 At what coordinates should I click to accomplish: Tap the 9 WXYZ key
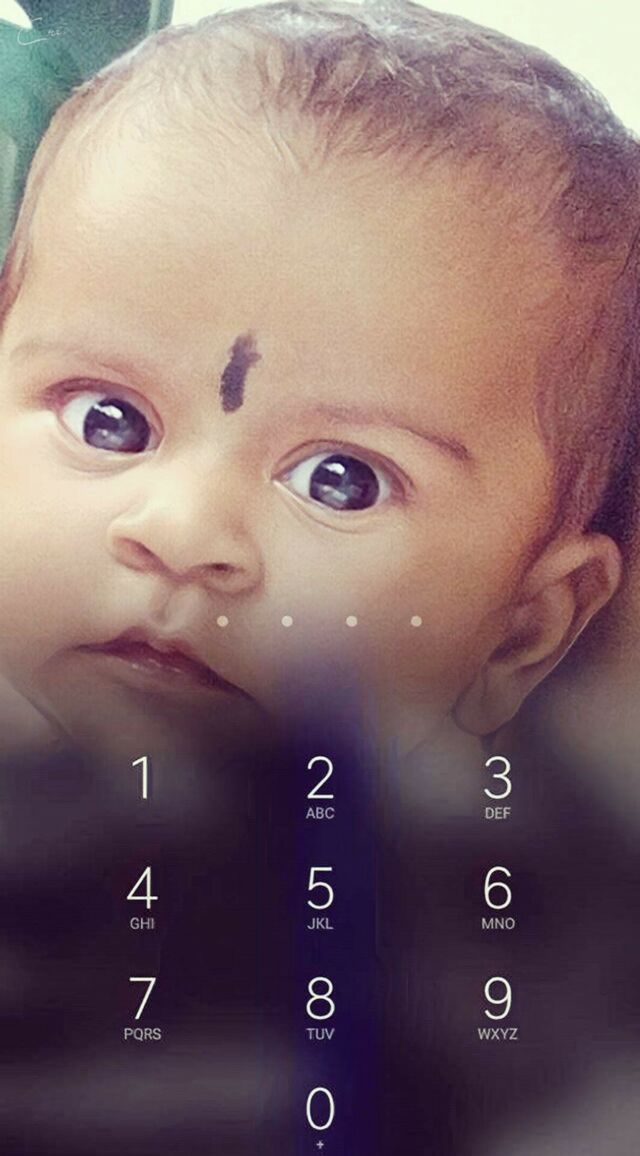pos(497,1007)
